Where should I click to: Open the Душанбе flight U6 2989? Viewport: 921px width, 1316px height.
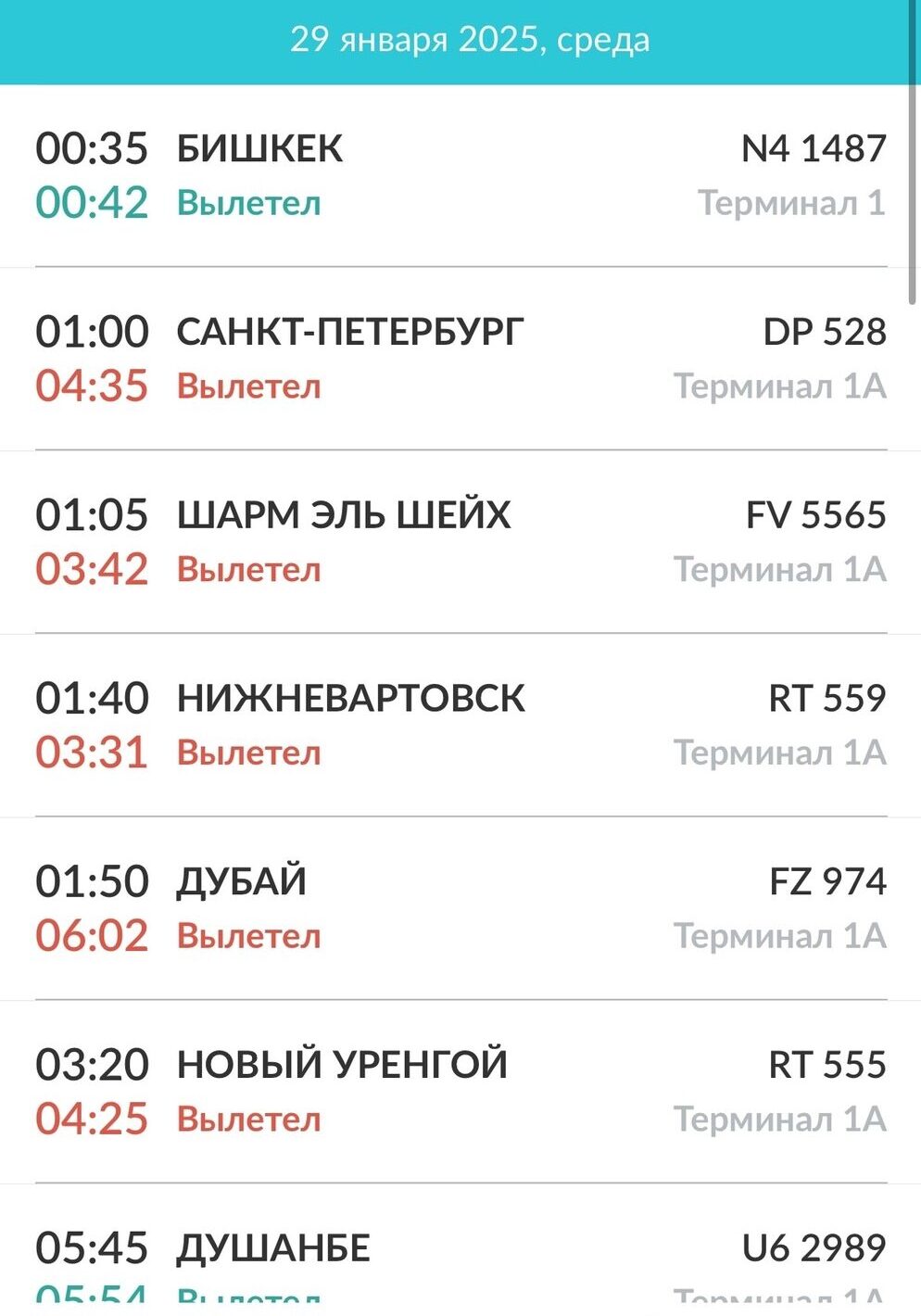[460, 1260]
